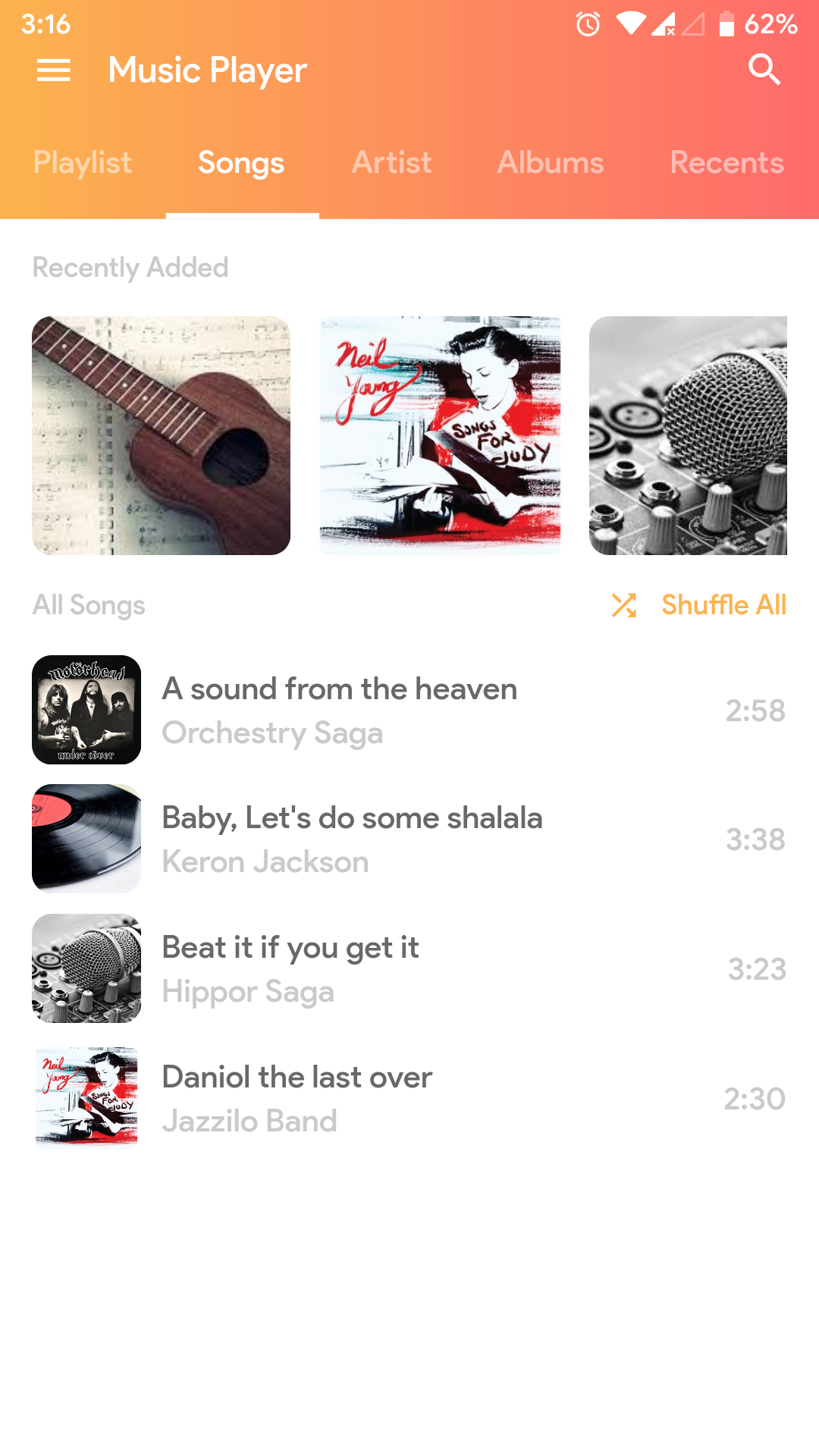Open the hamburger navigation menu
Image resolution: width=819 pixels, height=1456 pixels.
54,71
